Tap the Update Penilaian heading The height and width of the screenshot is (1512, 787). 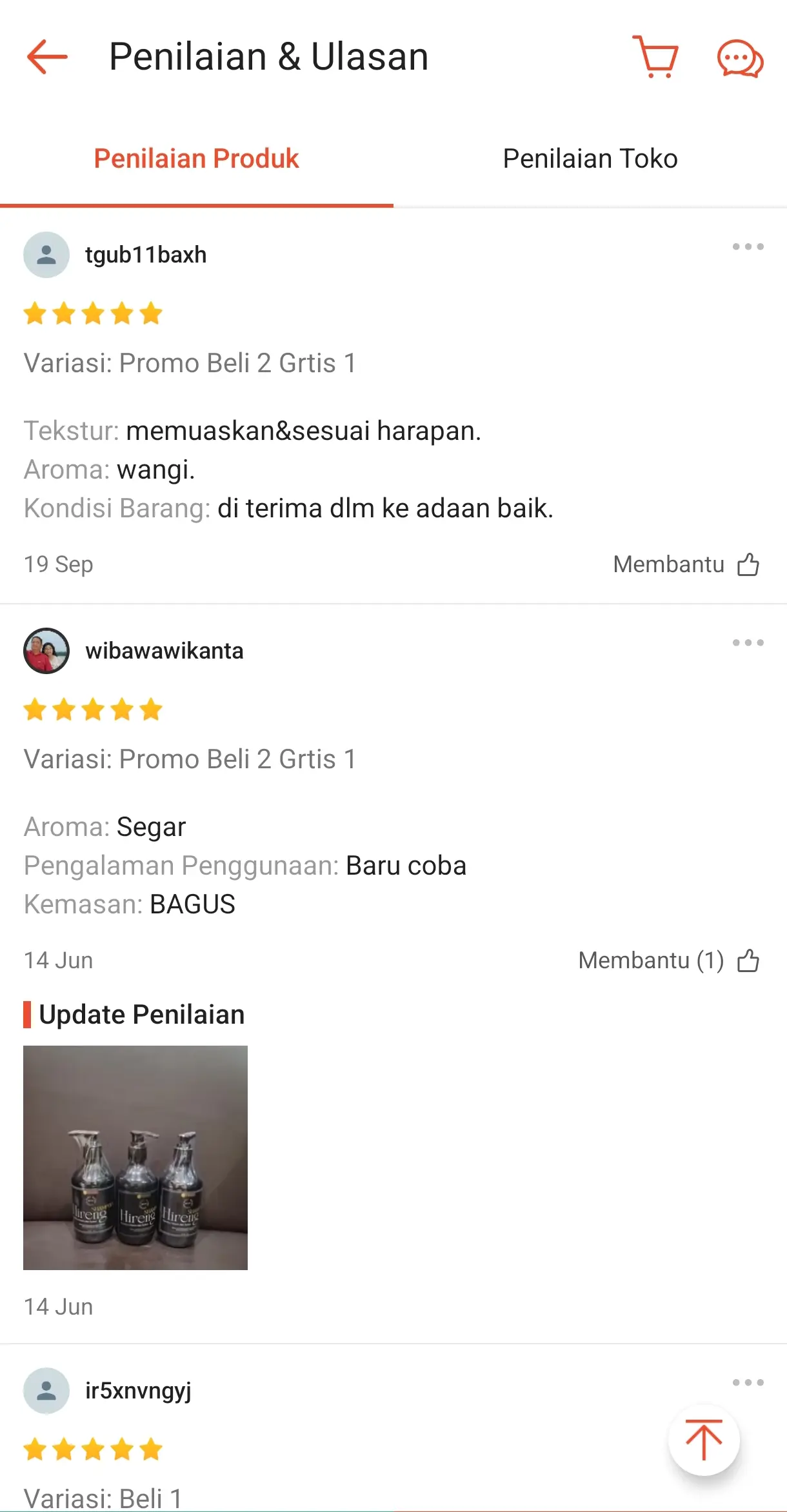[x=141, y=1014]
